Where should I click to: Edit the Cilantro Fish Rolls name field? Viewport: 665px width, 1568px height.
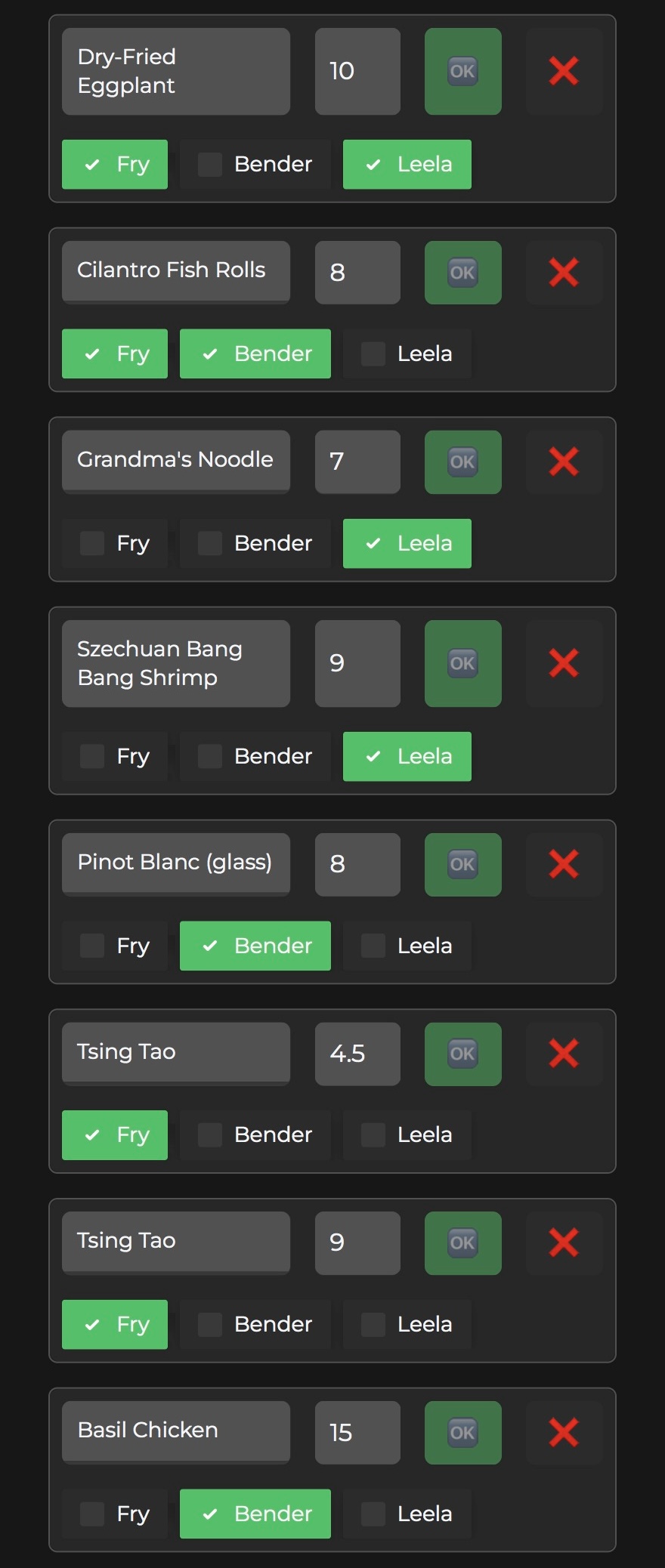175,271
